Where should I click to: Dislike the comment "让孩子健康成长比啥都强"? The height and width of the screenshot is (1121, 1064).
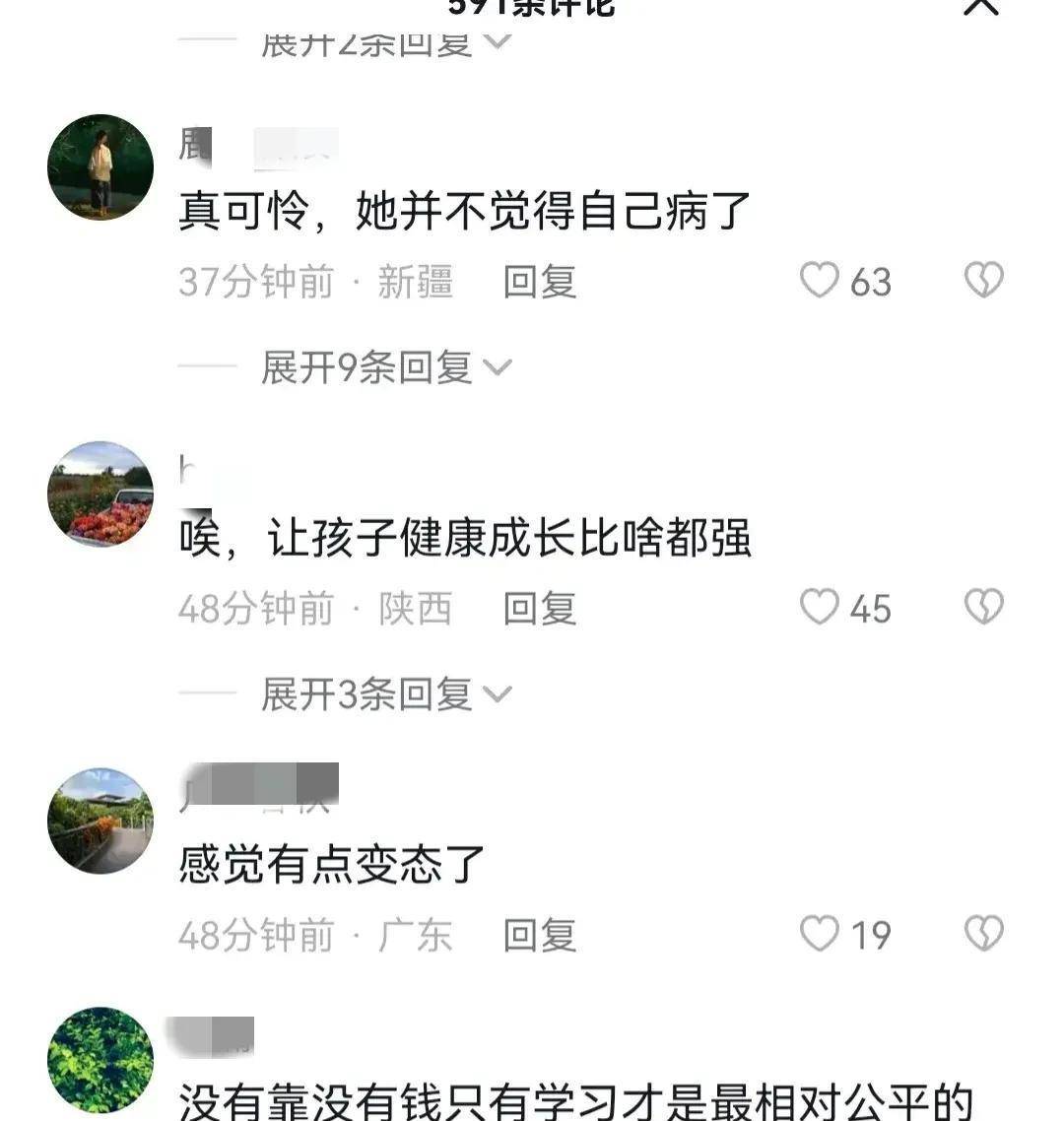coord(983,608)
